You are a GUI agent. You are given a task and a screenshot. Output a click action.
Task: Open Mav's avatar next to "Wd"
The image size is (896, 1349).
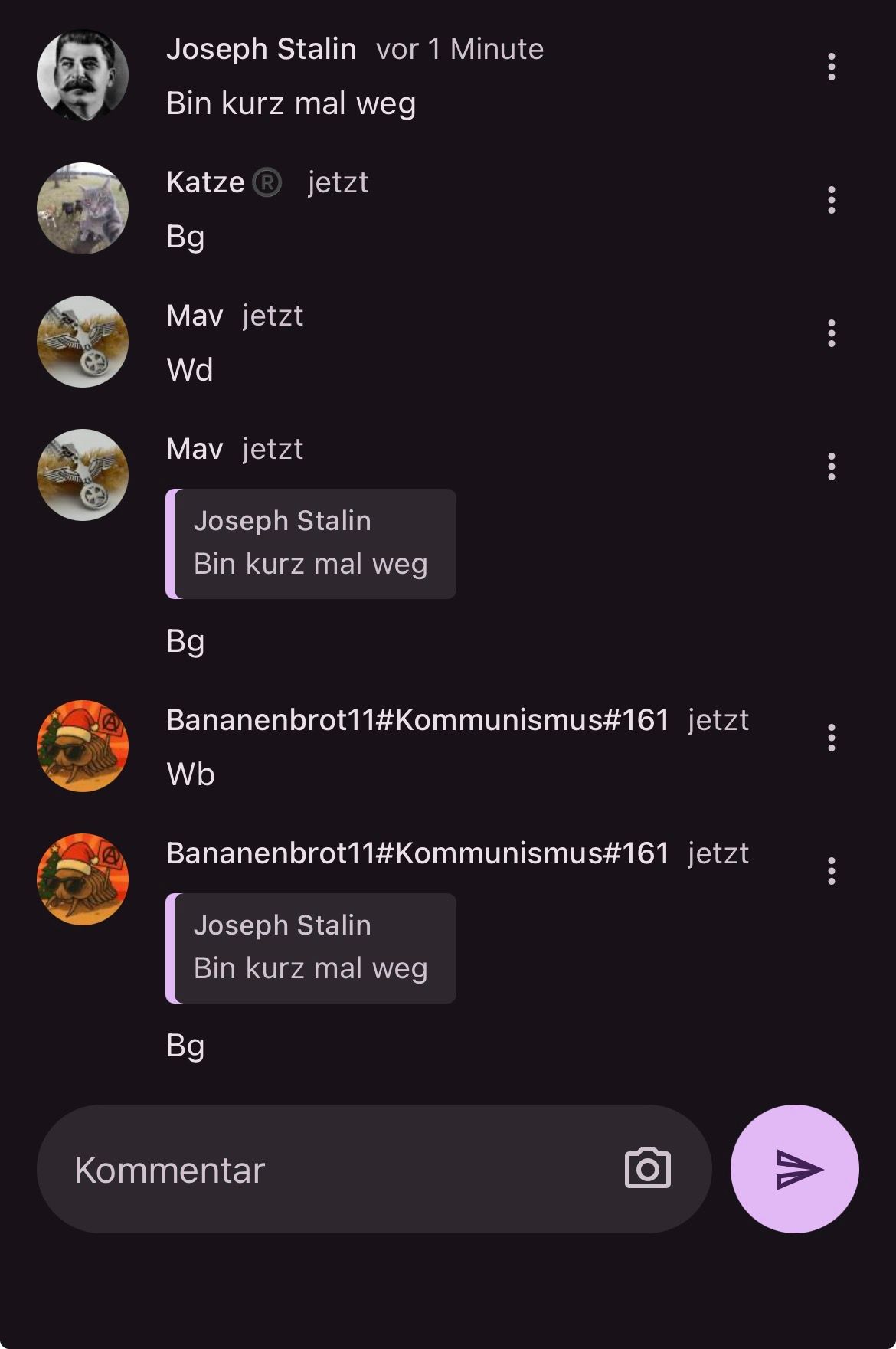83,342
